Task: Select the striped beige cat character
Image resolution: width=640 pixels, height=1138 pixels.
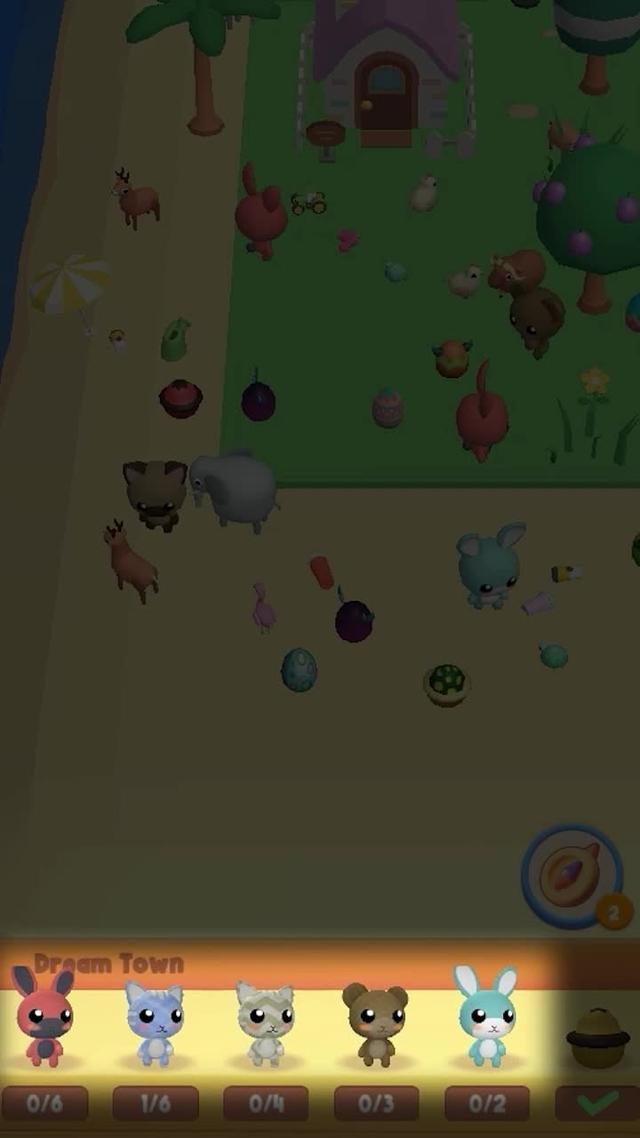Action: (265, 1022)
